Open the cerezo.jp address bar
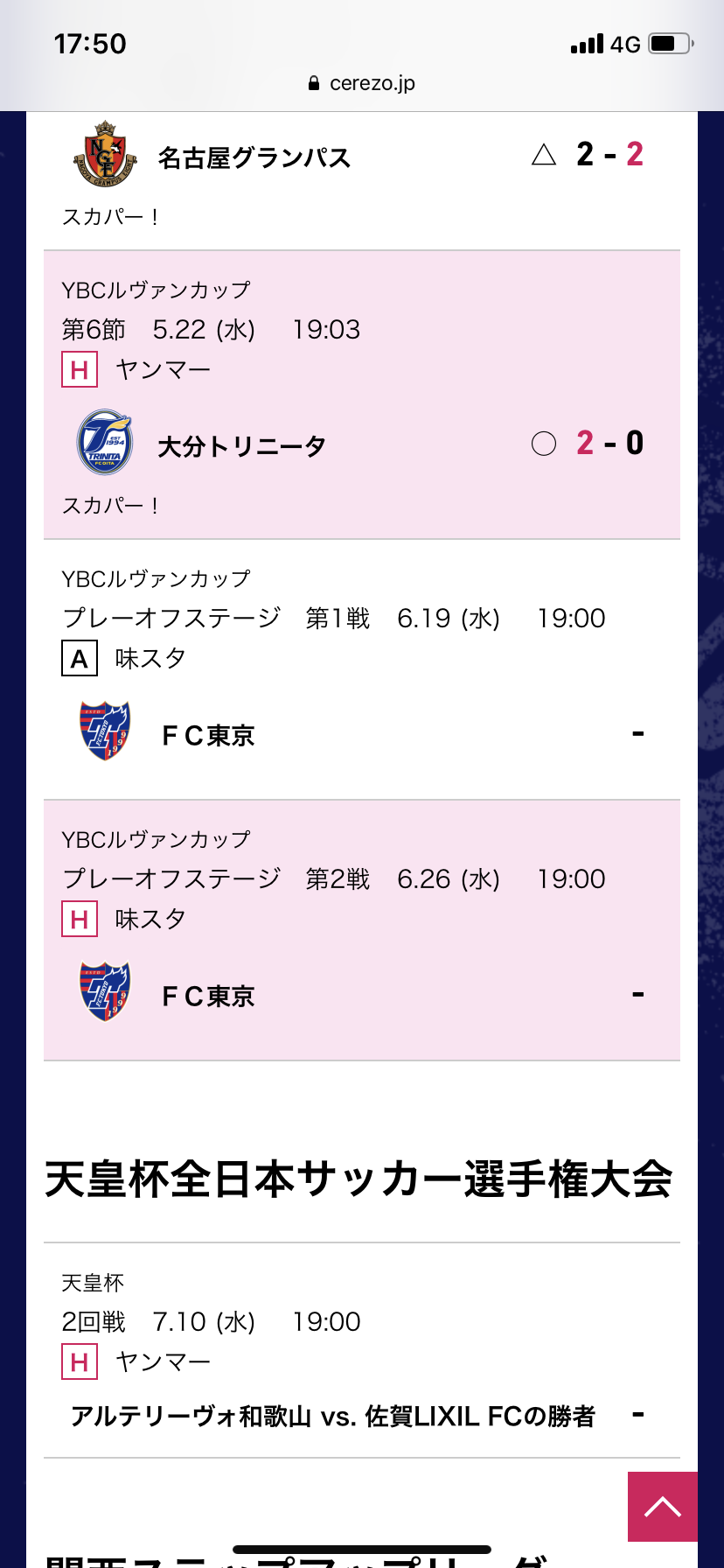Image resolution: width=724 pixels, height=1568 pixels. point(362,83)
